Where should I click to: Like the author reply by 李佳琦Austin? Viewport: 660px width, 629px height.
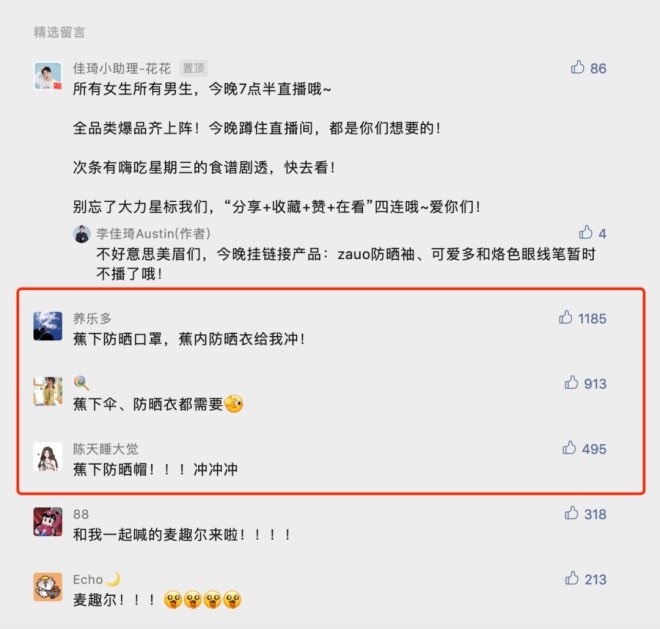pos(585,232)
